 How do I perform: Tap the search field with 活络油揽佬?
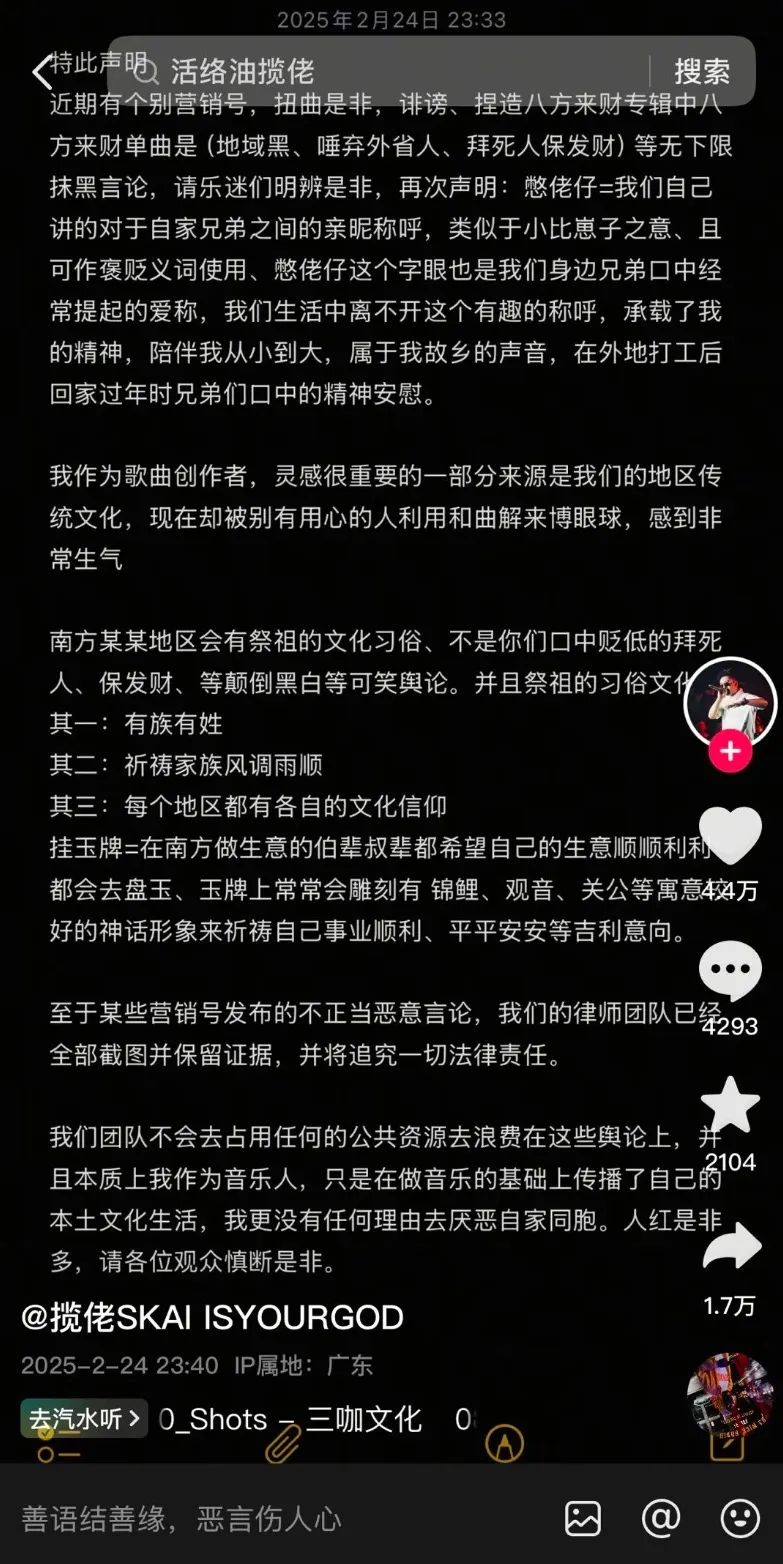[x=390, y=71]
